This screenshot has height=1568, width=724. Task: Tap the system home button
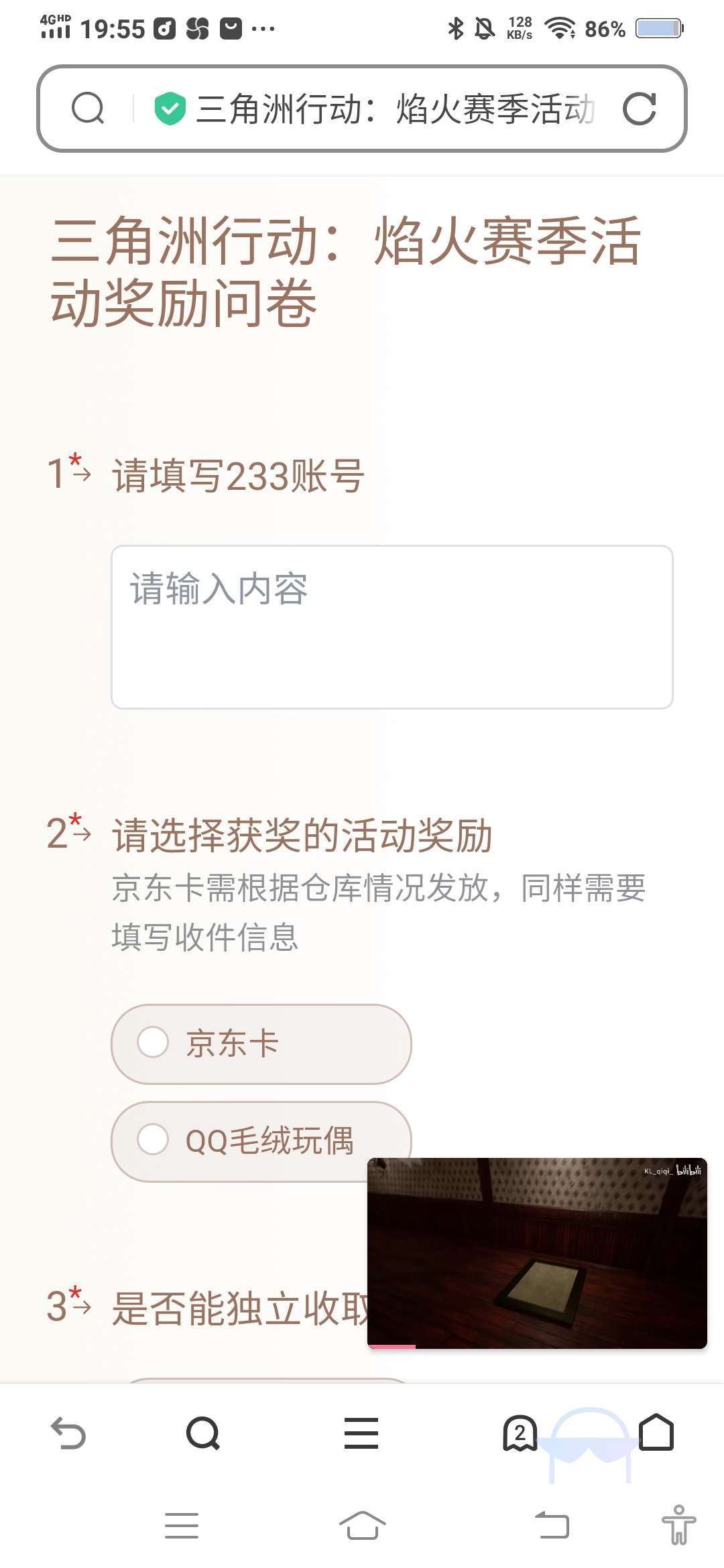363,1526
